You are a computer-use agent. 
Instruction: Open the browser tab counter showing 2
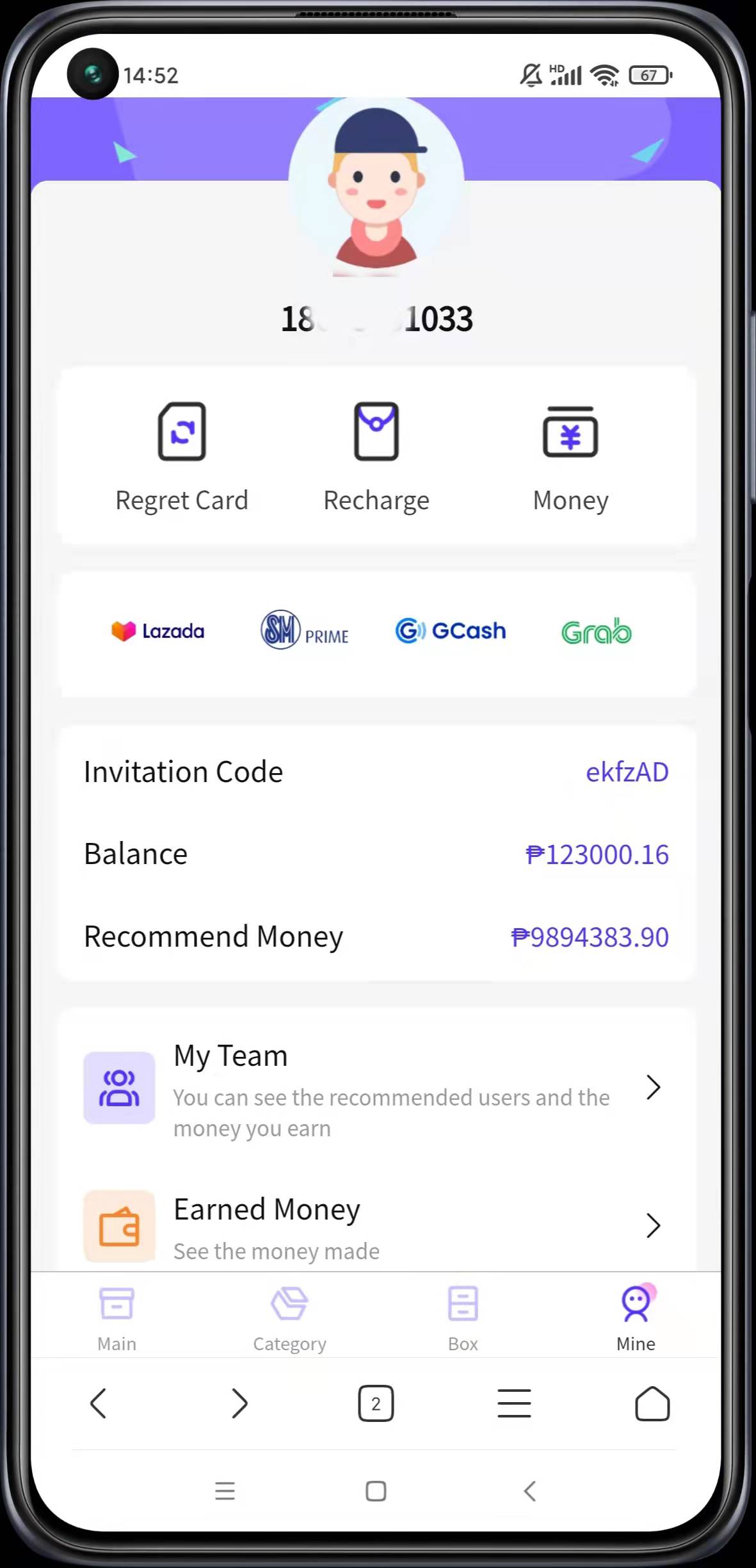tap(376, 1403)
